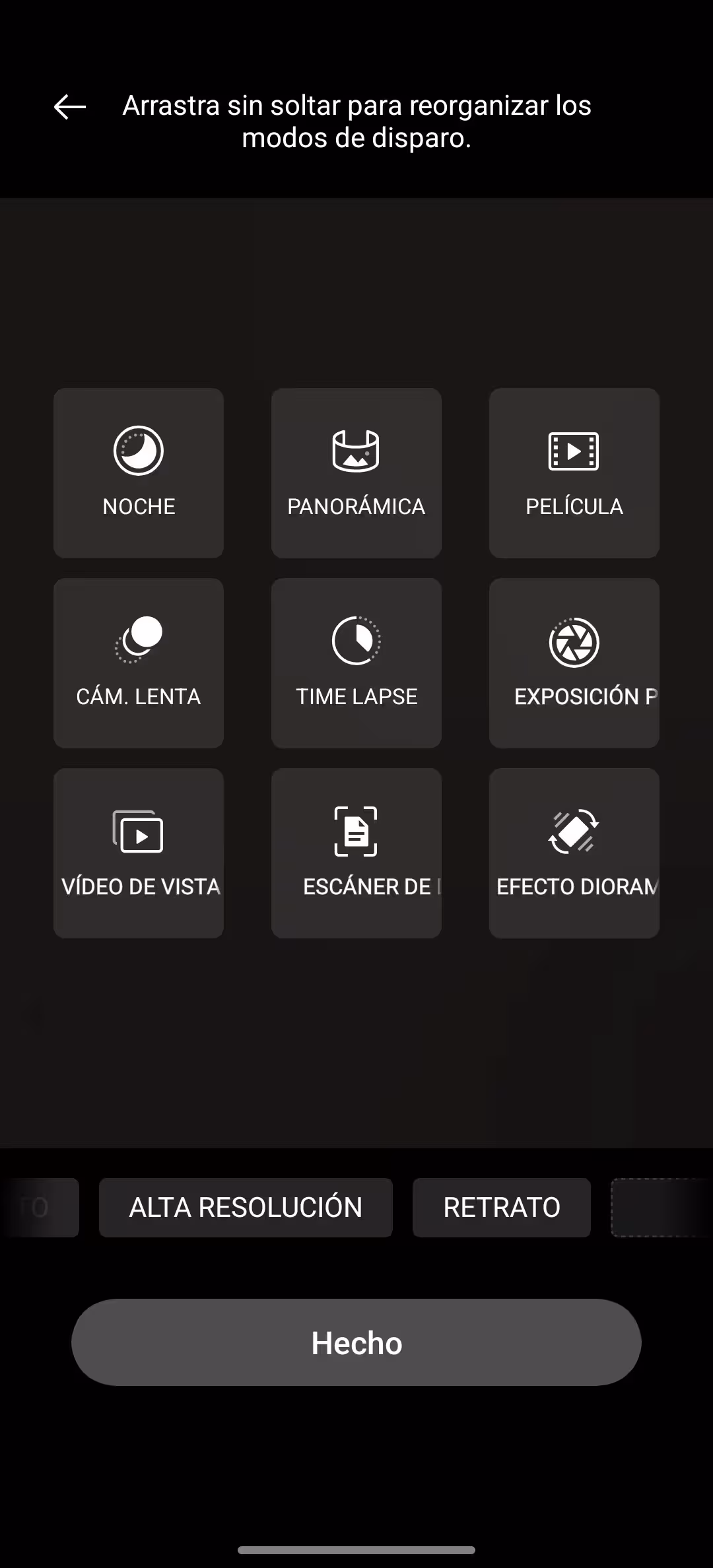The image size is (713, 1568).
Task: Tap the Panorámica mode tile
Action: click(x=356, y=473)
